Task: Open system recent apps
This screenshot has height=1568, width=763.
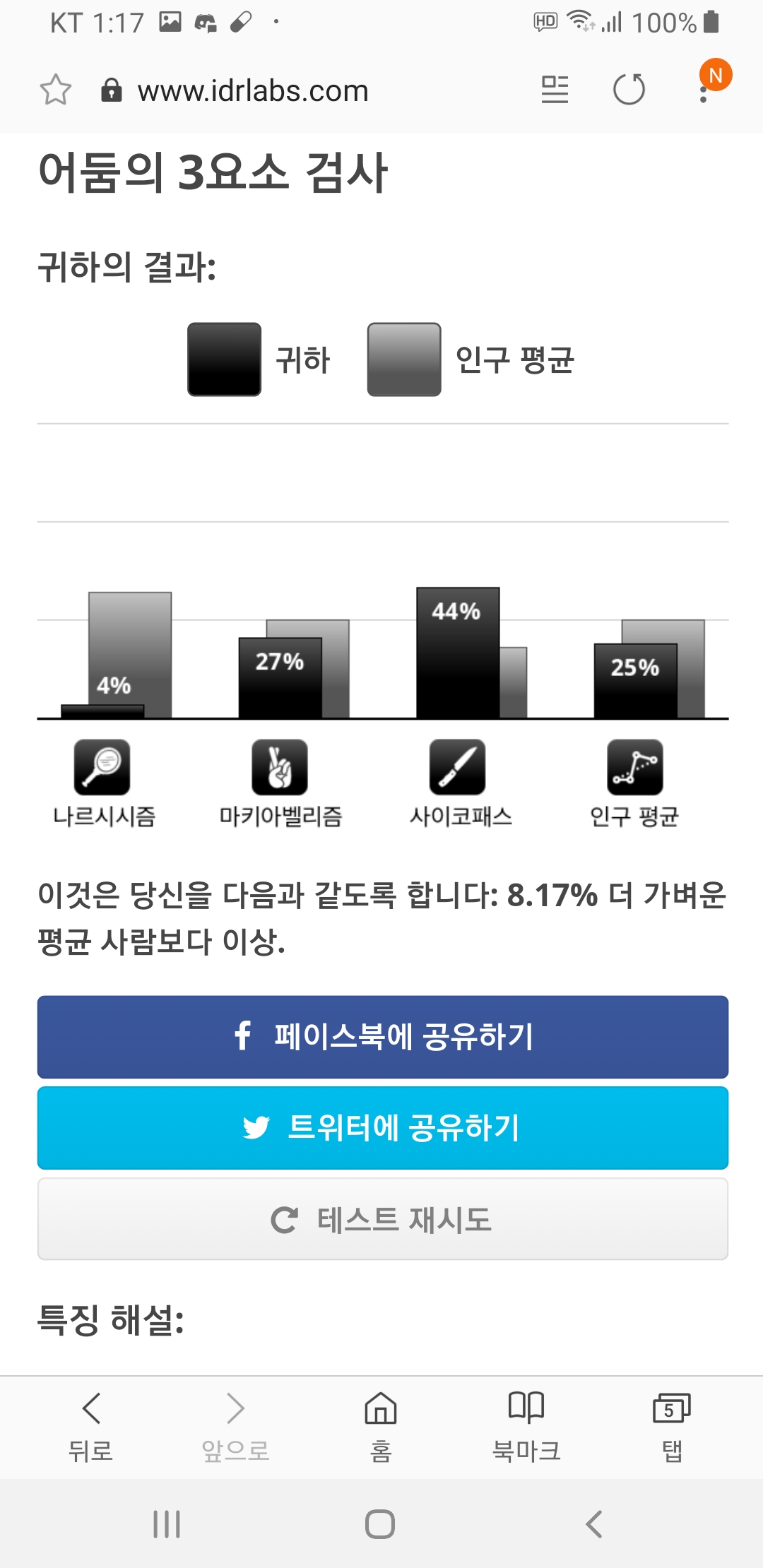Action: [x=167, y=1524]
